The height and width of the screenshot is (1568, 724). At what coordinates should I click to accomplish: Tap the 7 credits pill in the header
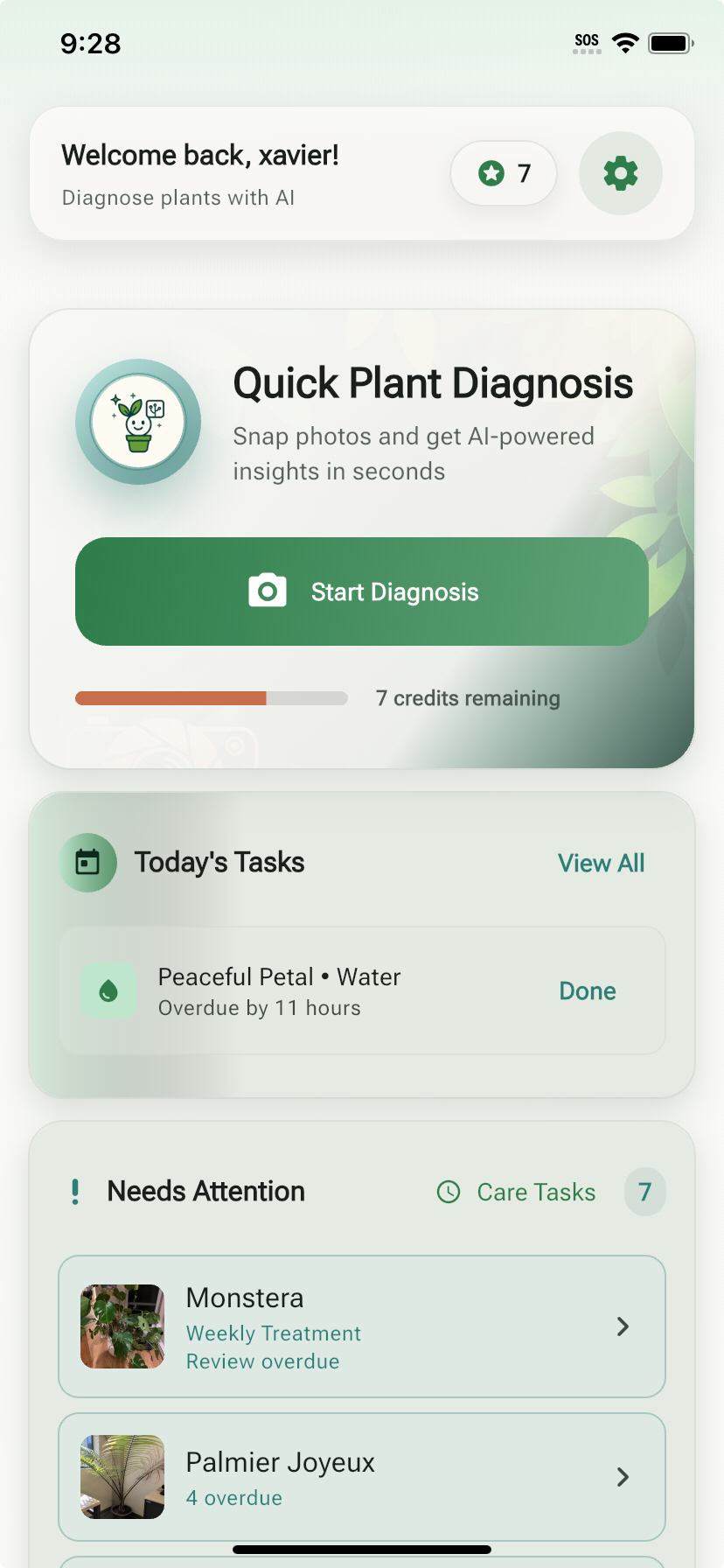coord(504,173)
